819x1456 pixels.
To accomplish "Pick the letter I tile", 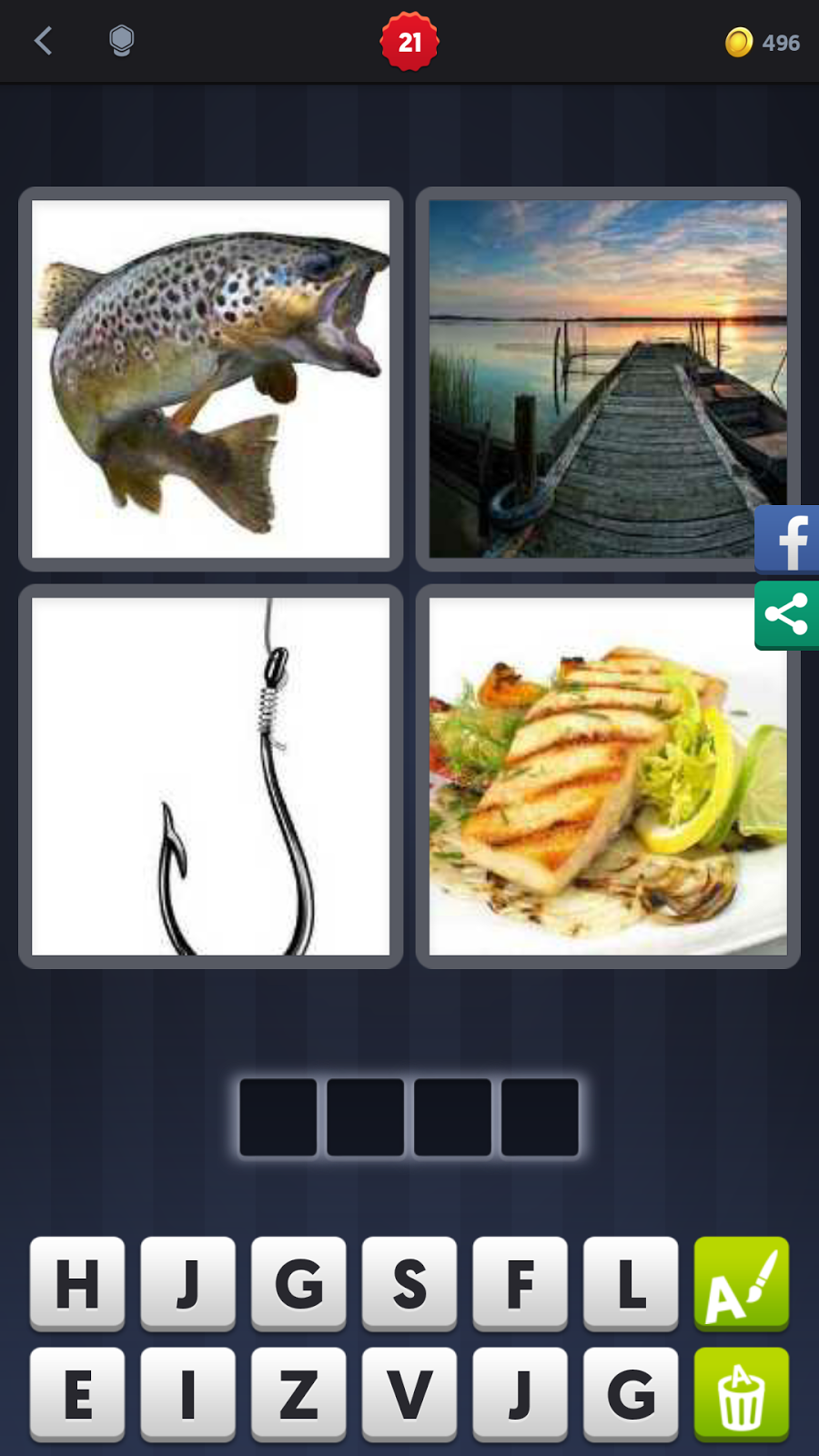I will point(188,1394).
